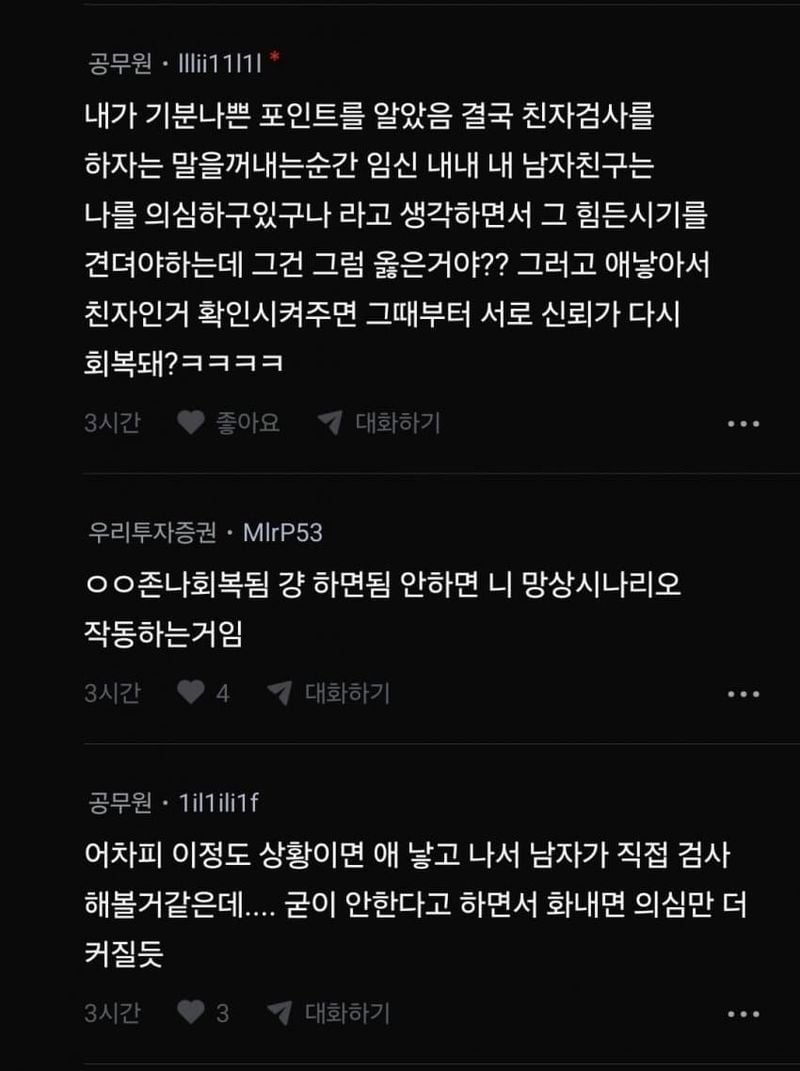The height and width of the screenshot is (1071, 800).
Task: Like the comment by lllii11l1l
Action: [228, 423]
